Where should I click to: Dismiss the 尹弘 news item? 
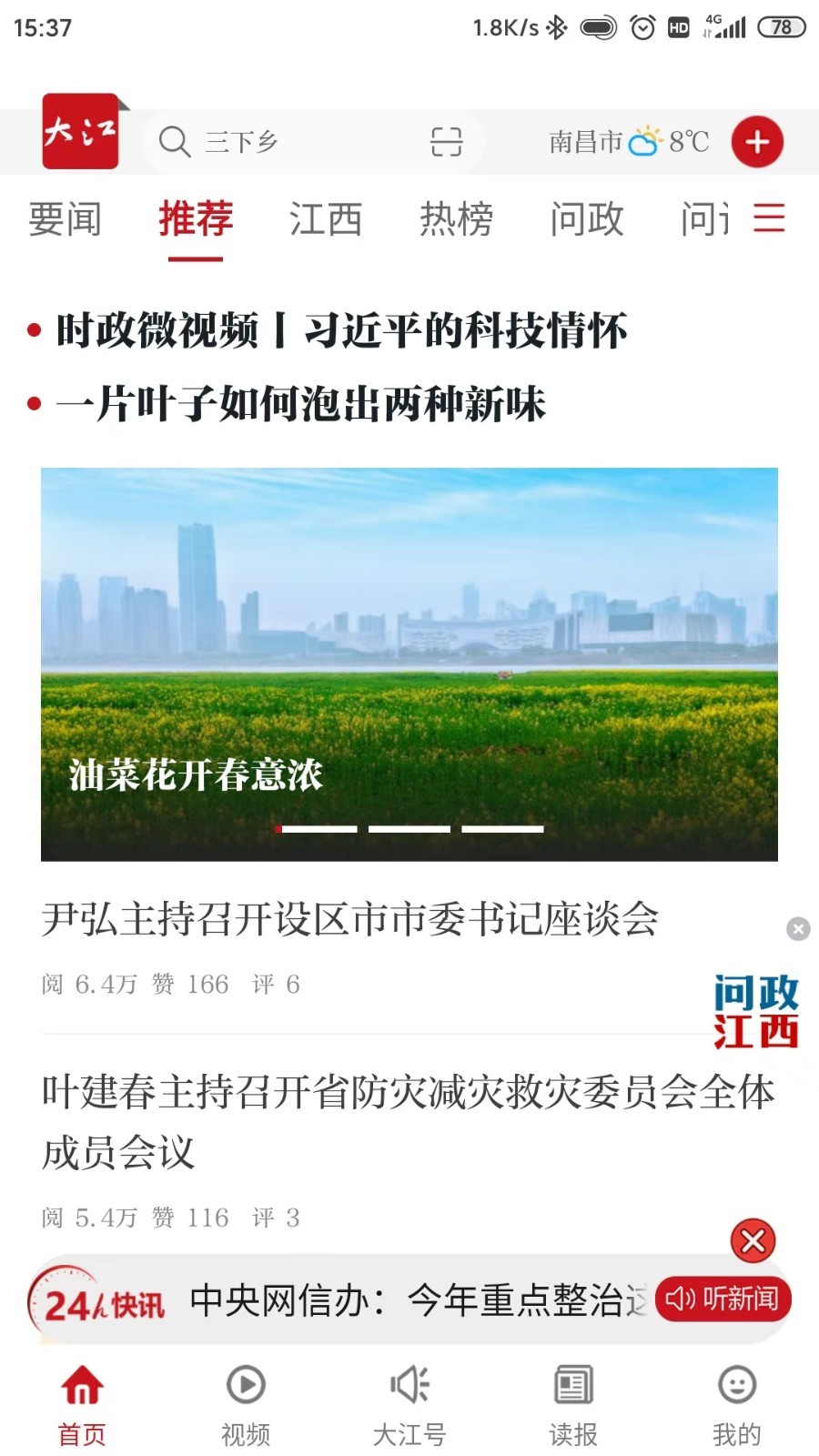tap(798, 929)
